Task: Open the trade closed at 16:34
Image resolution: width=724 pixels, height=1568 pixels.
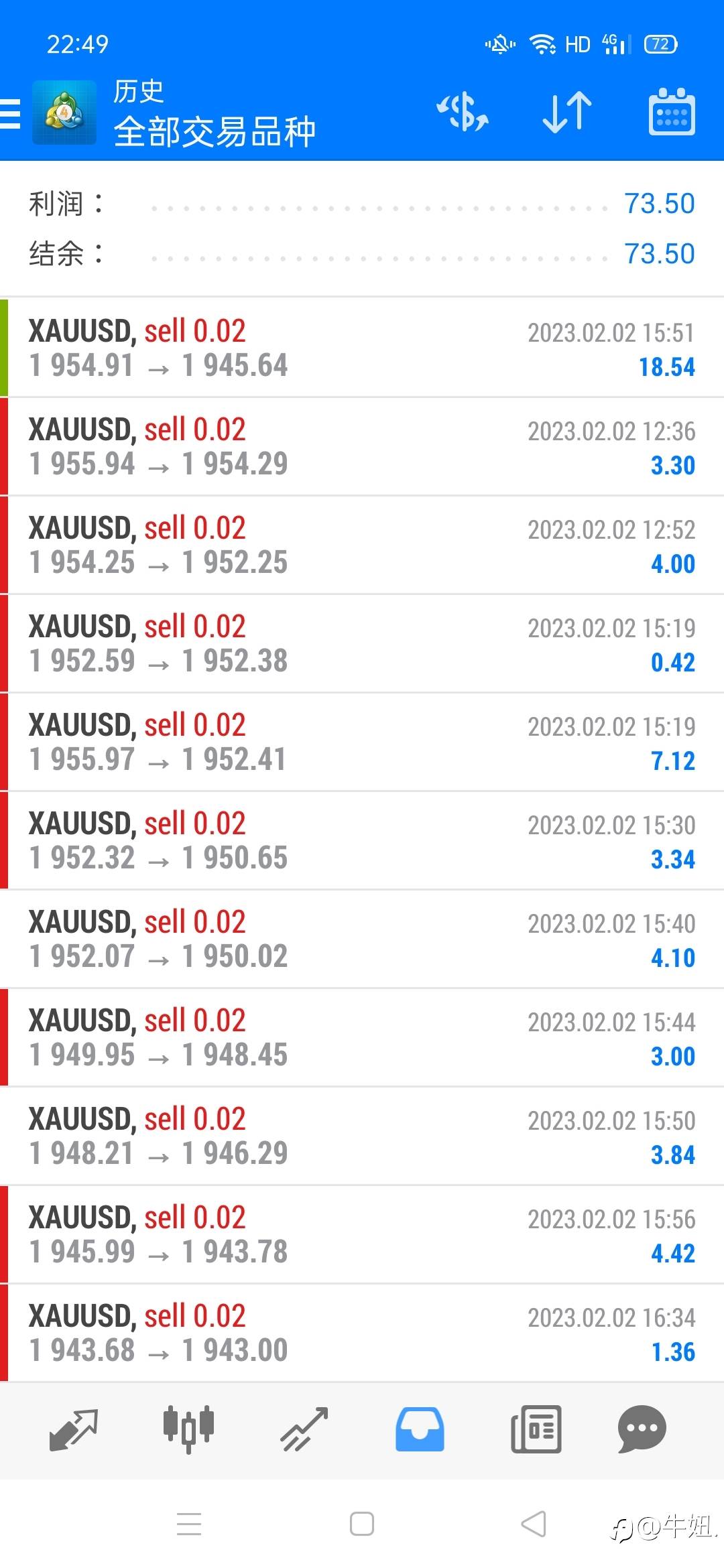Action: tap(362, 1333)
